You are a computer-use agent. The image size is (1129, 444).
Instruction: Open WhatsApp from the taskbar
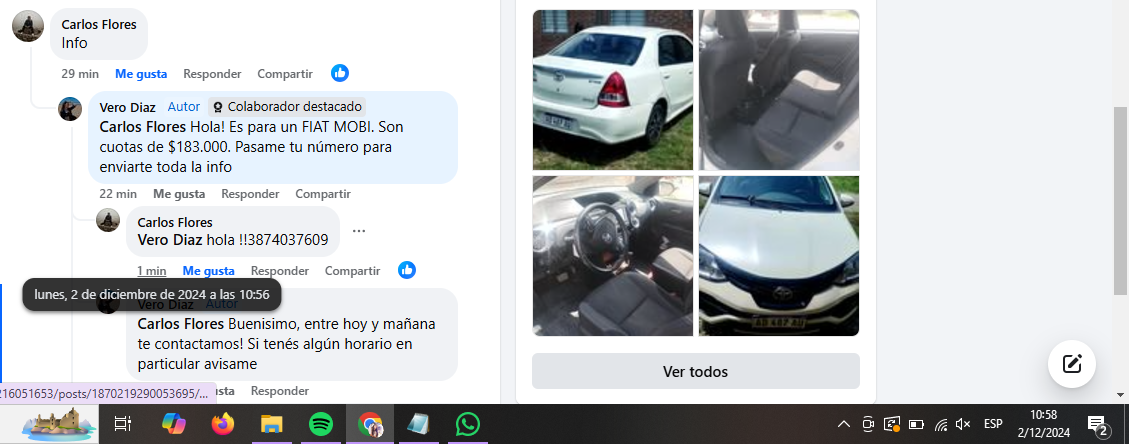click(467, 424)
